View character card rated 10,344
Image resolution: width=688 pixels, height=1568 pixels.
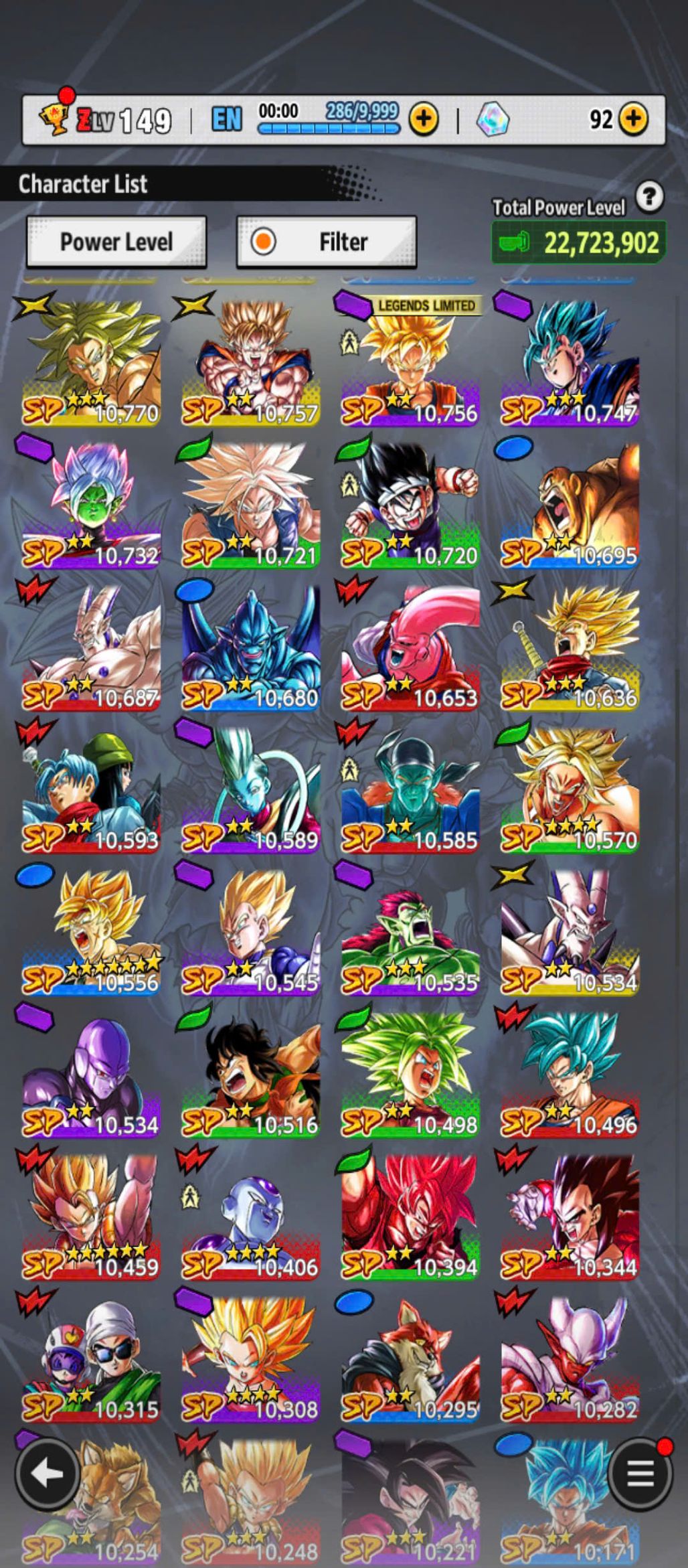570,1215
